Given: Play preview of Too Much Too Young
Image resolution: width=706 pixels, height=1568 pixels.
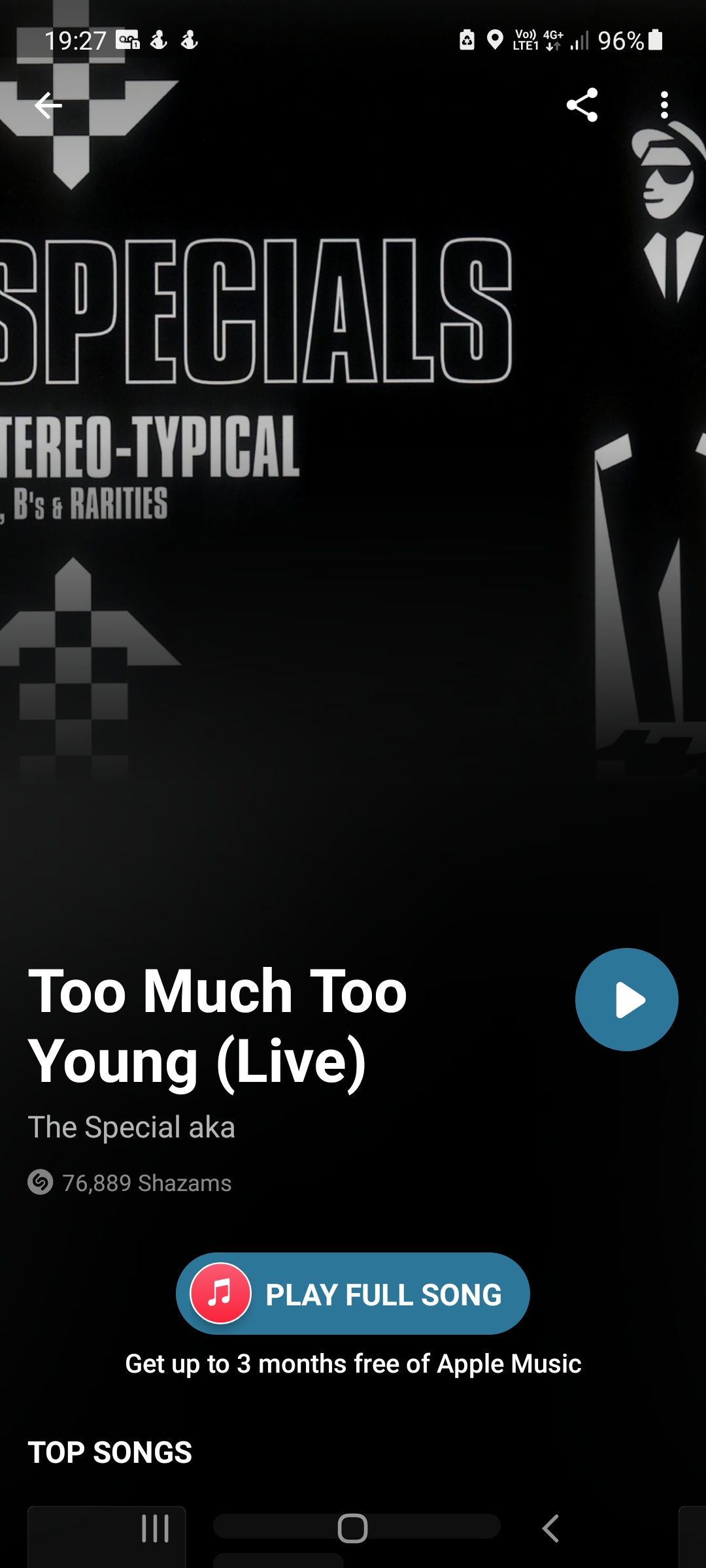Looking at the screenshot, I should coord(626,999).
